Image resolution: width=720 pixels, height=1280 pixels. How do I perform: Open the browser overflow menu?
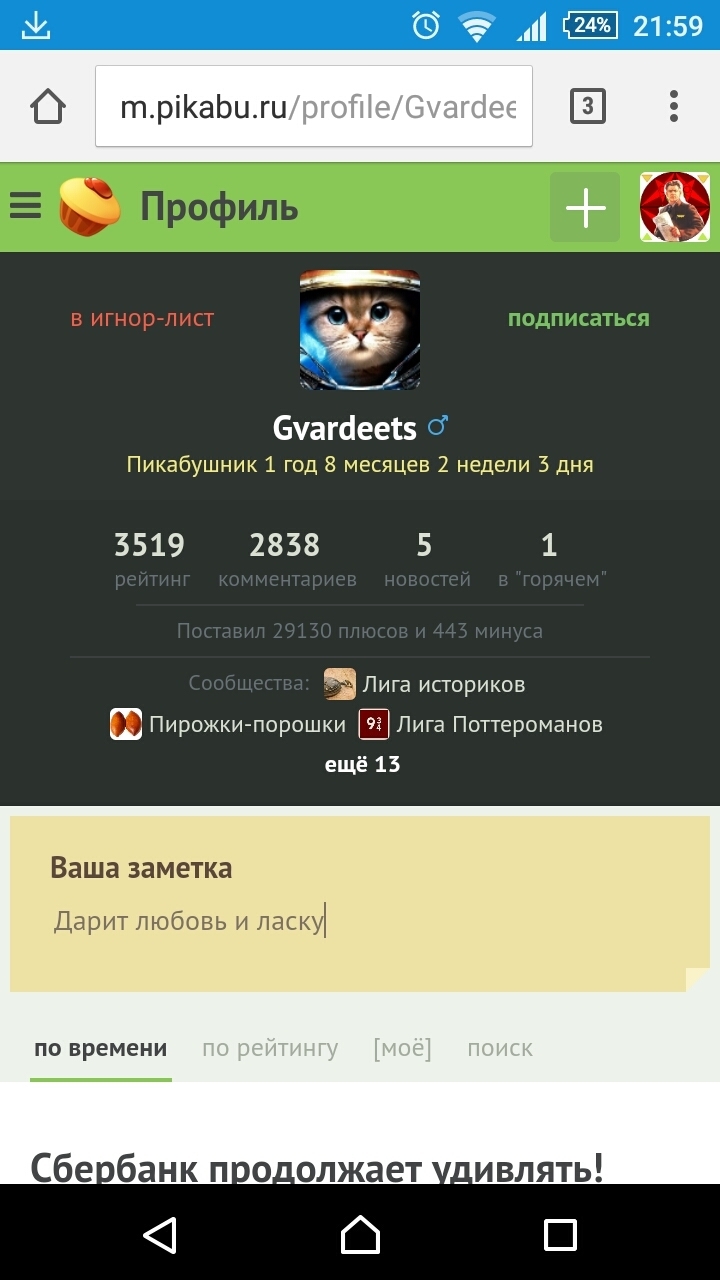click(674, 106)
